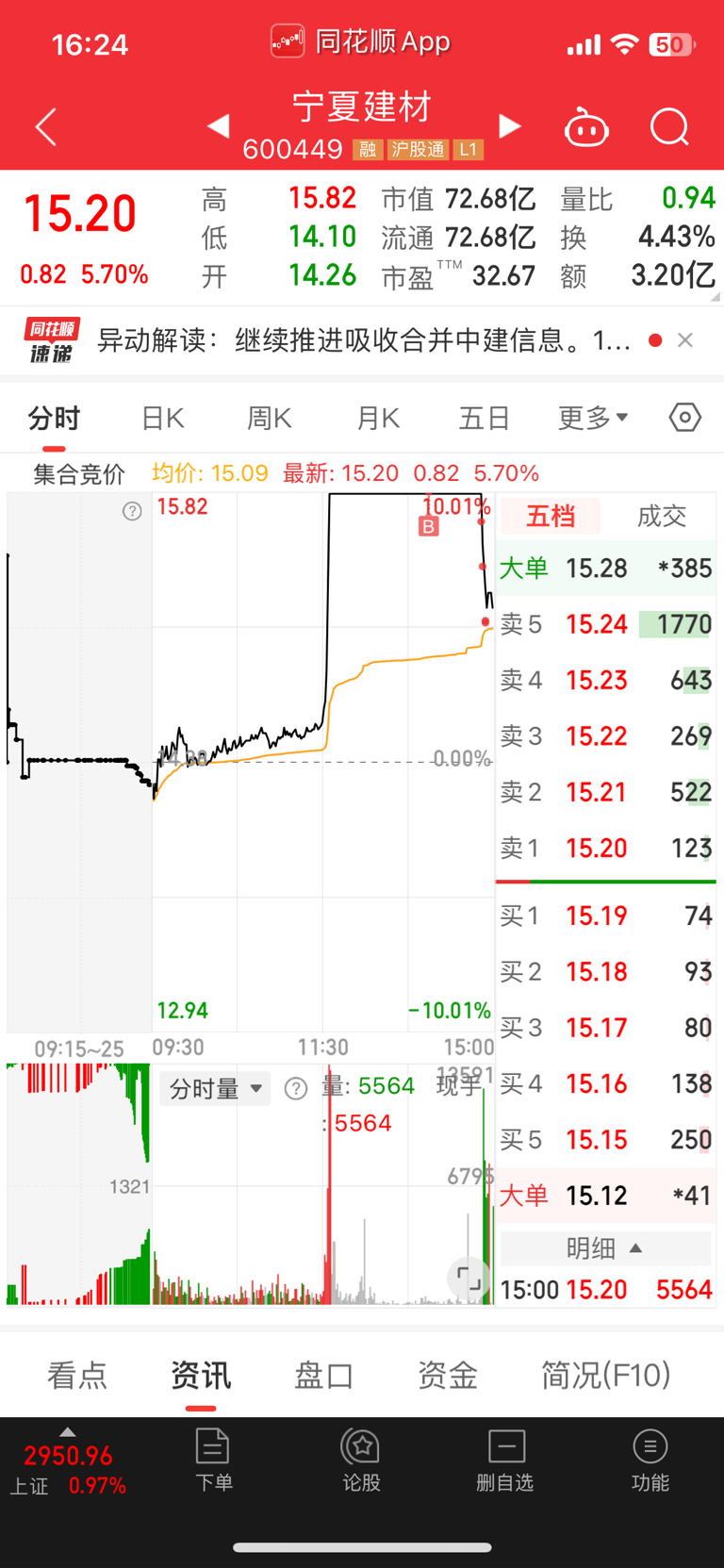Switch to the 日K daily chart tab

click(x=161, y=417)
